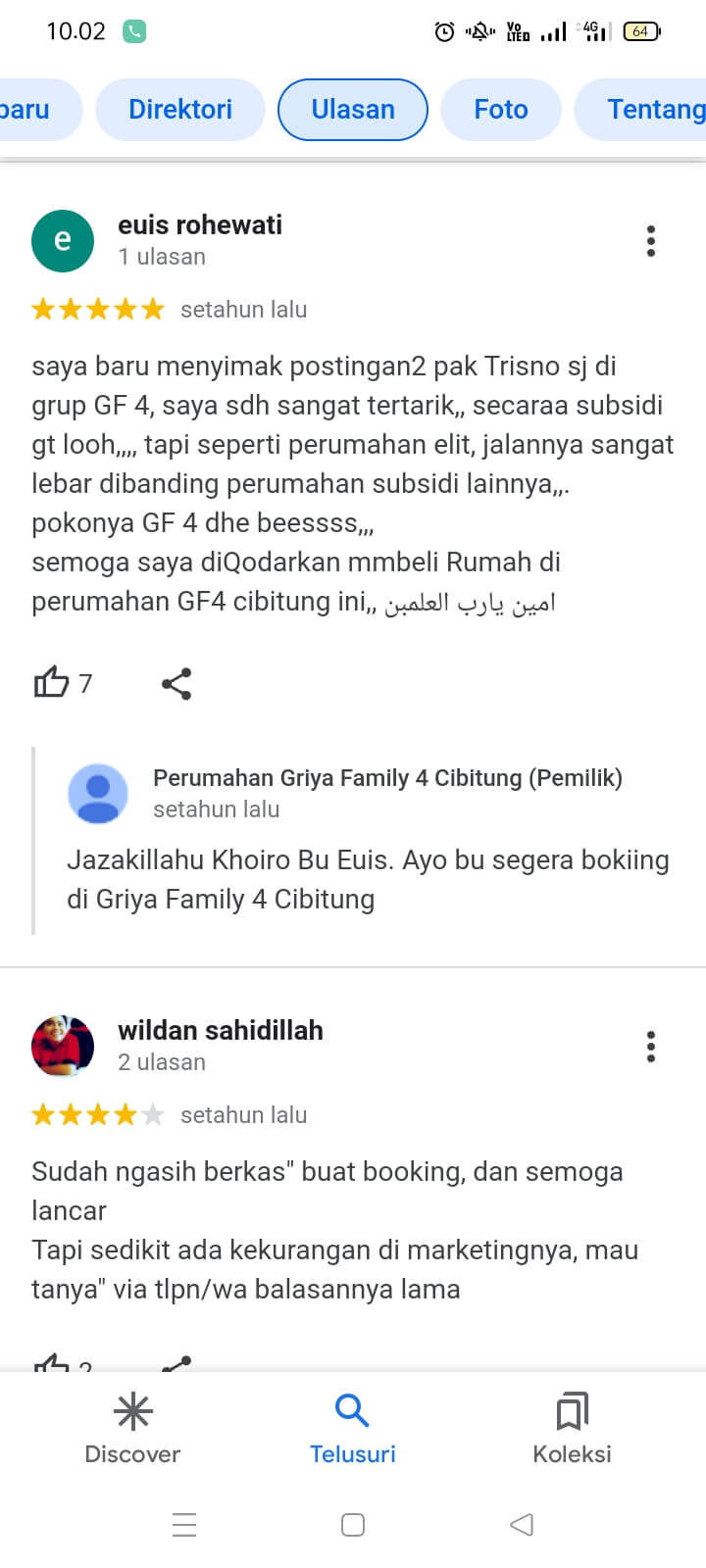This screenshot has height=1568, width=706.
Task: Open overflow menu on wildan sahidillah's review
Action: click(650, 1046)
